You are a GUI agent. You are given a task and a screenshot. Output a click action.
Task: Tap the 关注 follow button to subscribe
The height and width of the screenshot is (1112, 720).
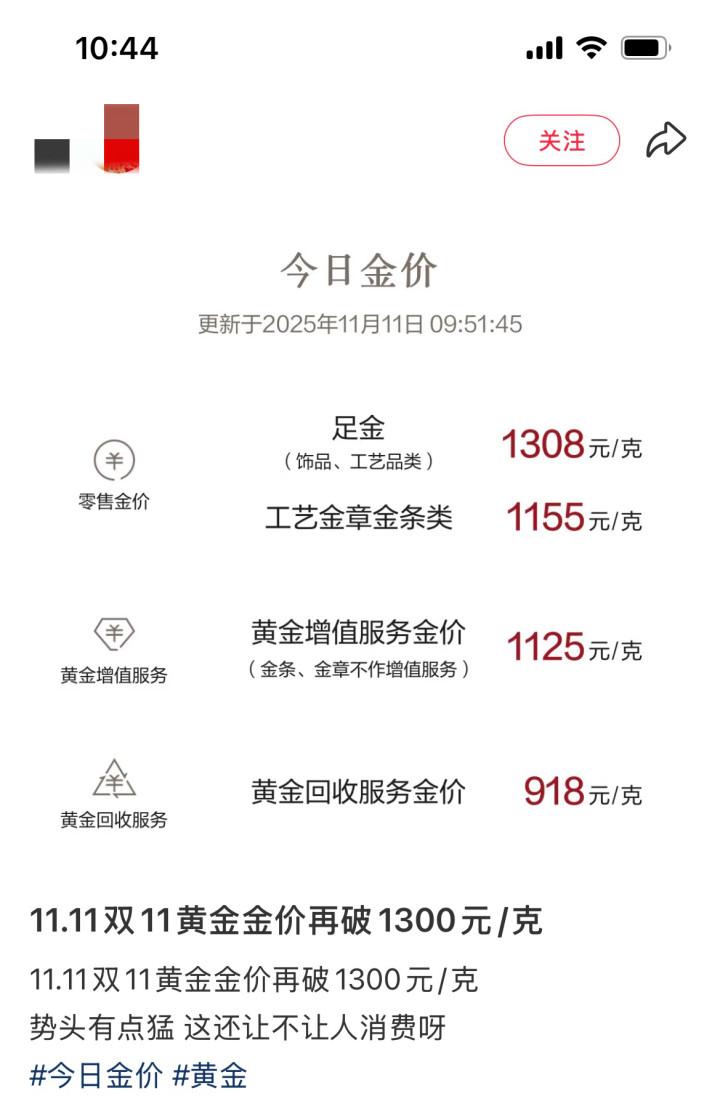coord(562,141)
